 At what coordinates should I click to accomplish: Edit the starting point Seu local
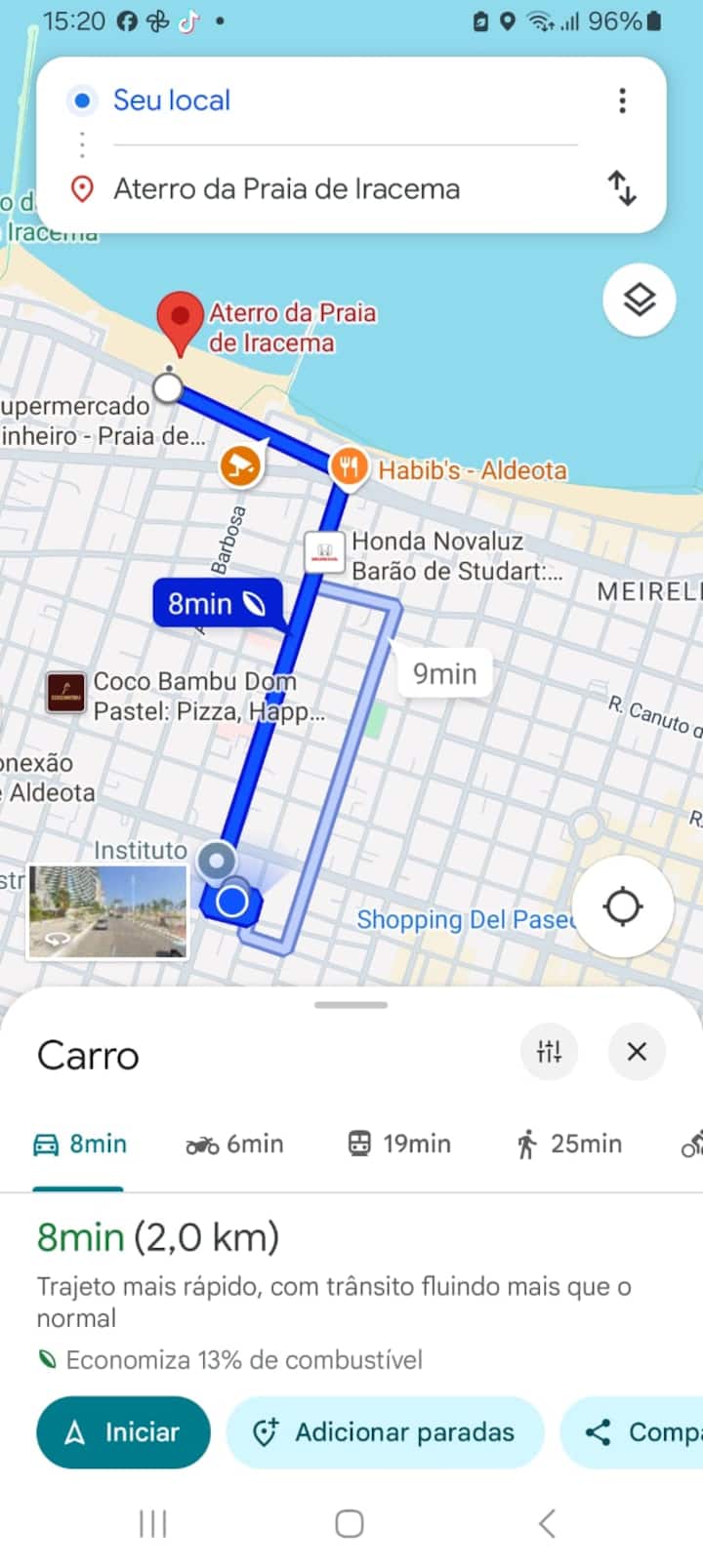(172, 101)
